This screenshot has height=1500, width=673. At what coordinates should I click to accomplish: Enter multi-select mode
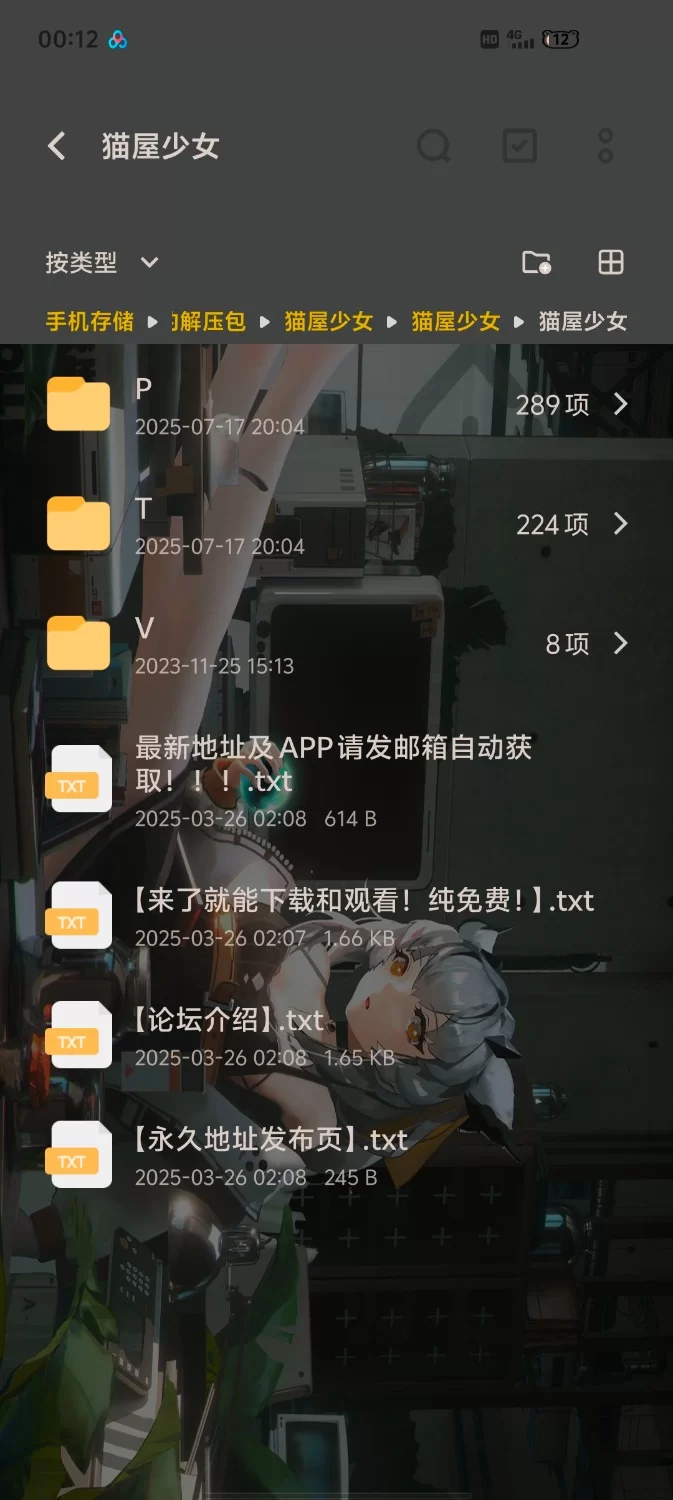519,146
